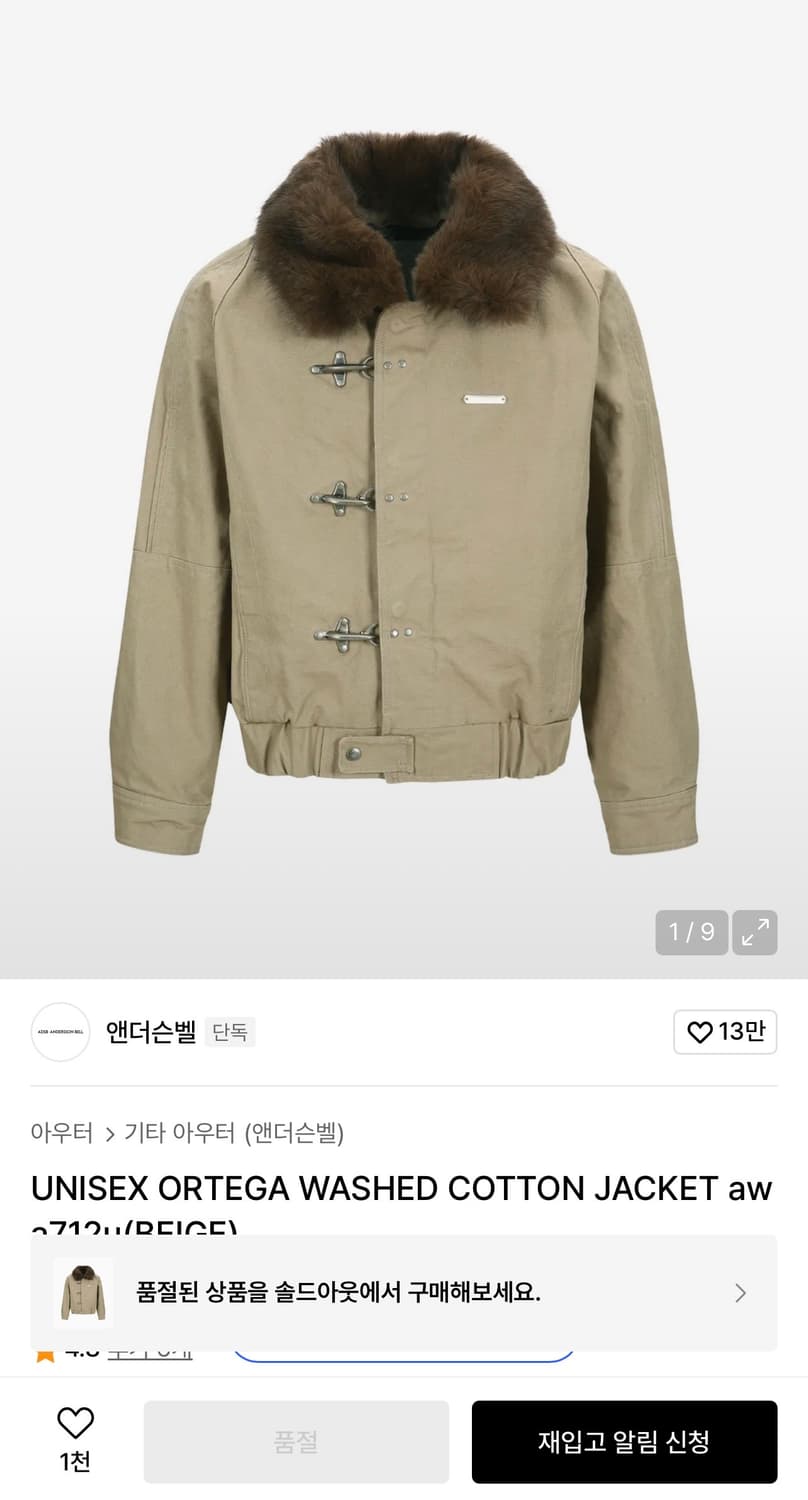Click the right chevron on the sold-out banner
This screenshot has width=808, height=1500.
click(x=742, y=1292)
